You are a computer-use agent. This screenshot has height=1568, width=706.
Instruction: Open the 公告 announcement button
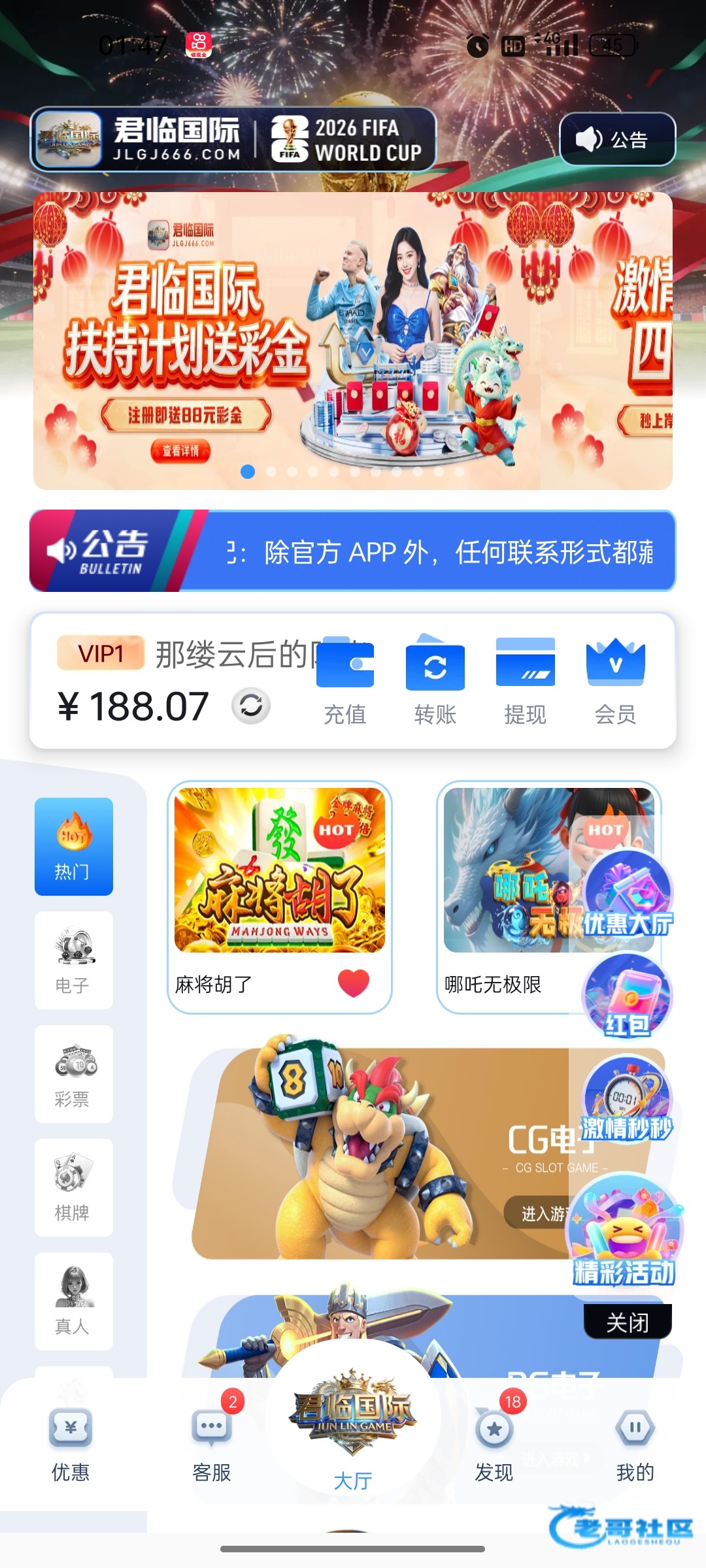[x=617, y=139]
